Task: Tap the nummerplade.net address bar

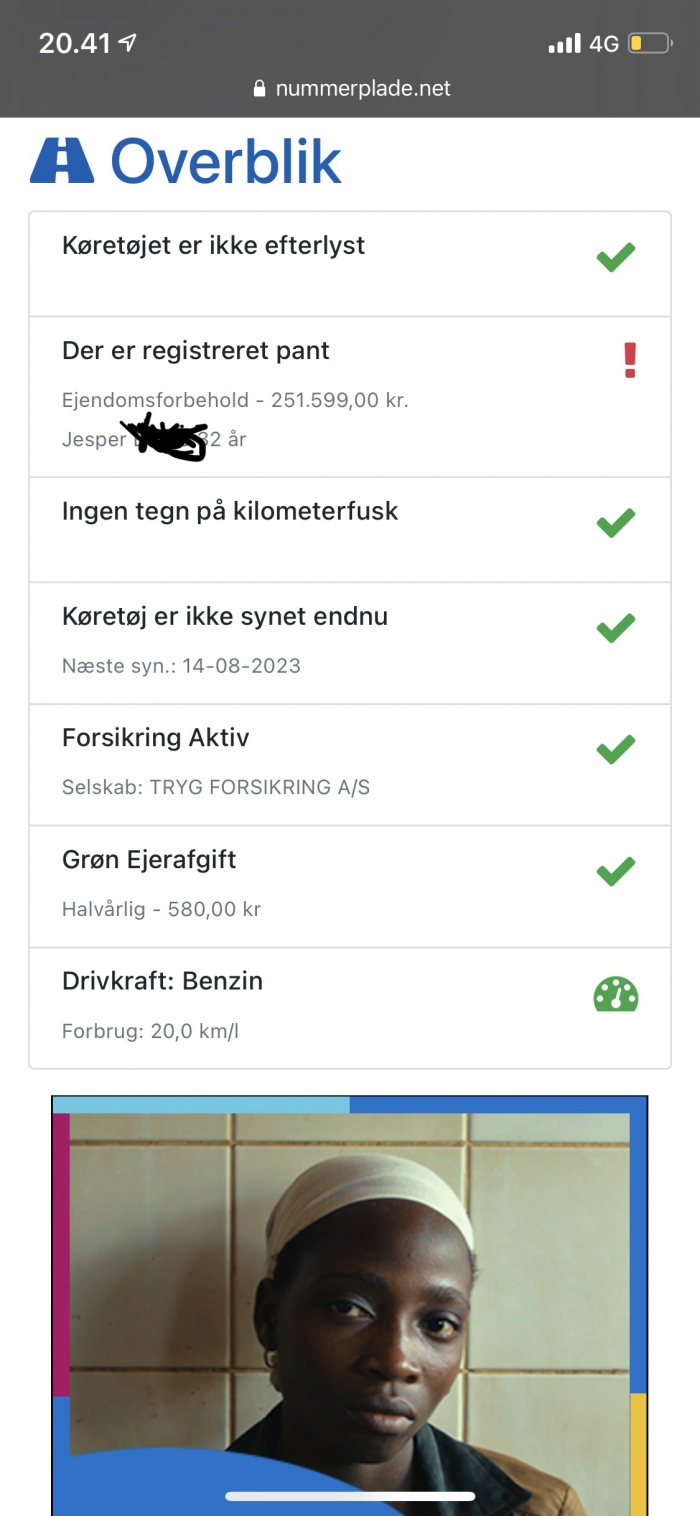Action: point(351,89)
